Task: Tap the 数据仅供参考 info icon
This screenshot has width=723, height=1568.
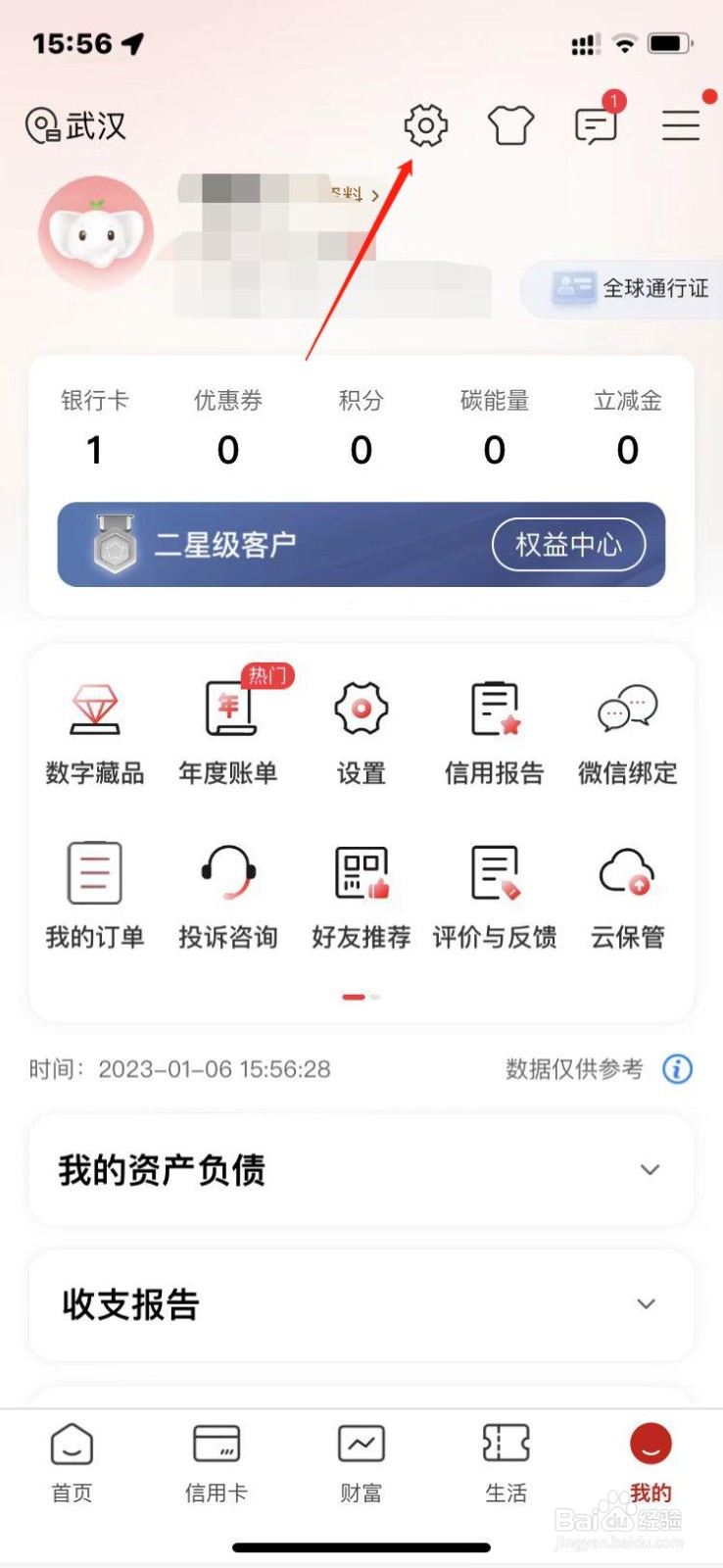Action: point(676,1069)
